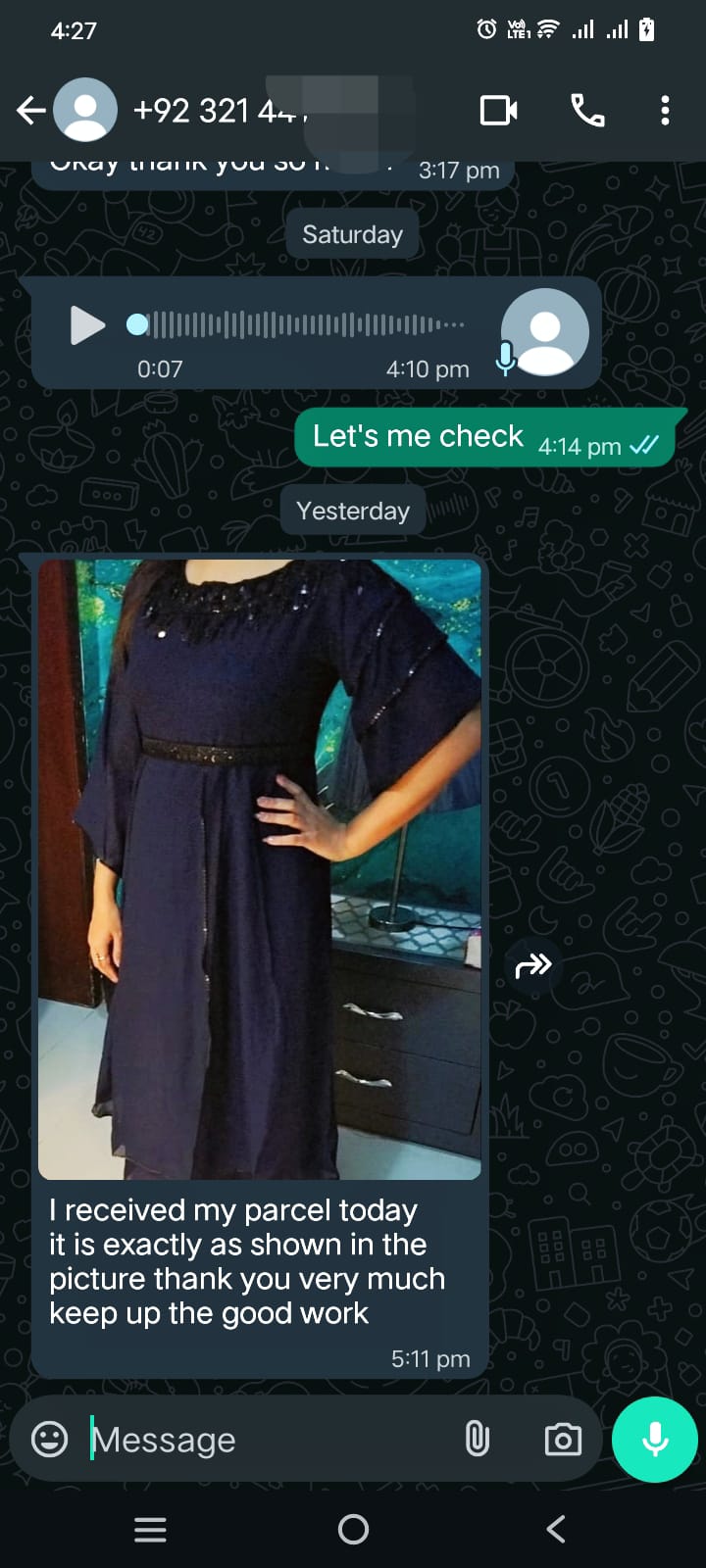This screenshot has height=1568, width=706.
Task: Focus the Message text field
Action: 265,1440
